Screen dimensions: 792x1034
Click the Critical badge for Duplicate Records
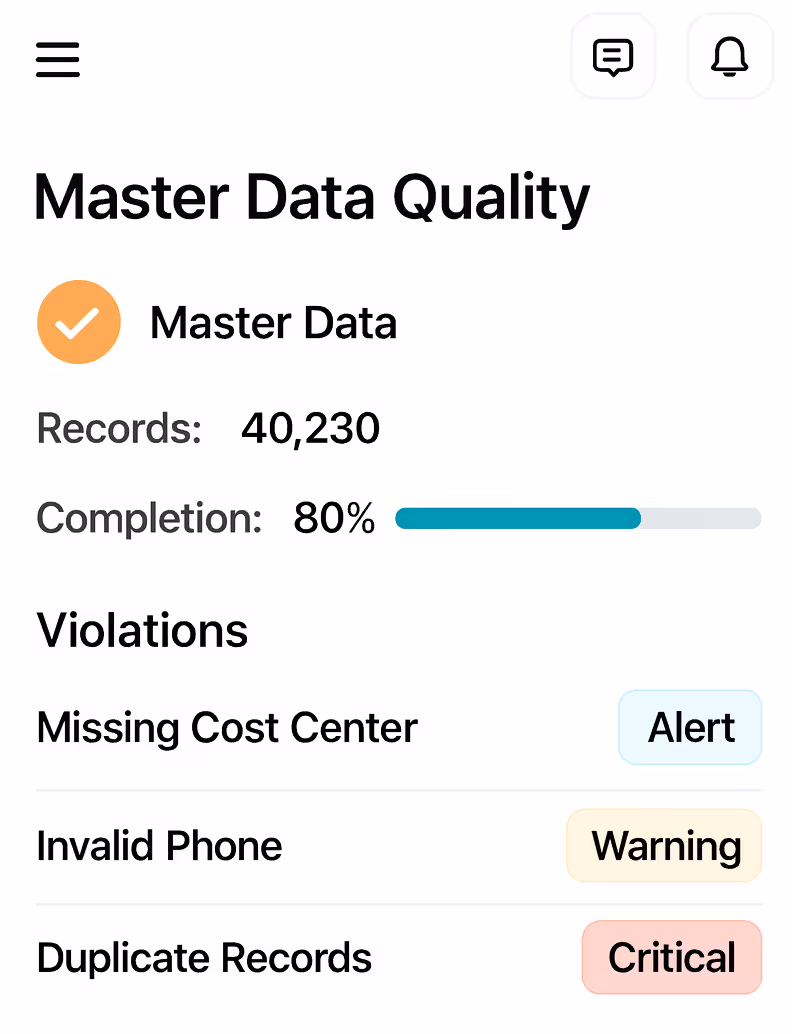tap(671, 957)
